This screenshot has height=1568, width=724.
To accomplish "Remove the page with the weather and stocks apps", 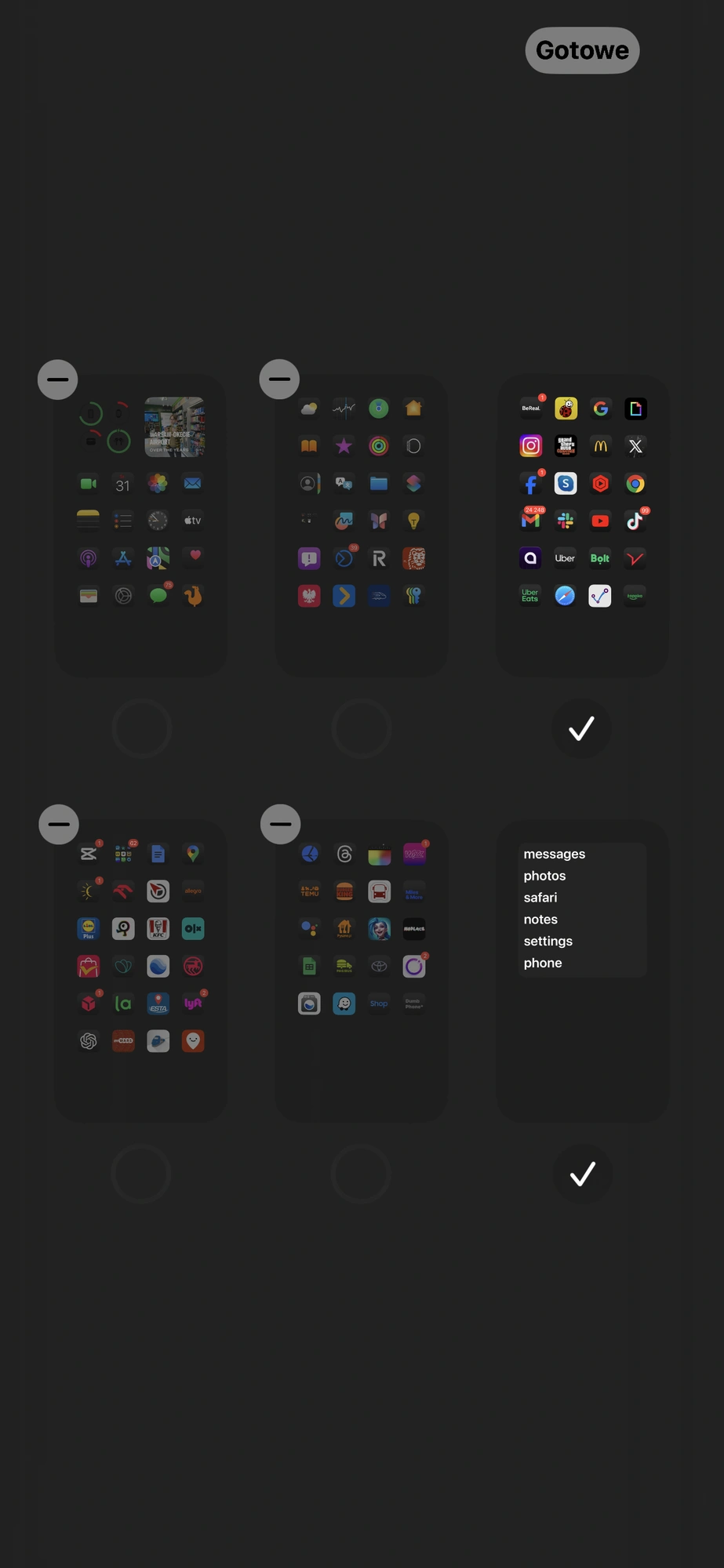I will (279, 379).
